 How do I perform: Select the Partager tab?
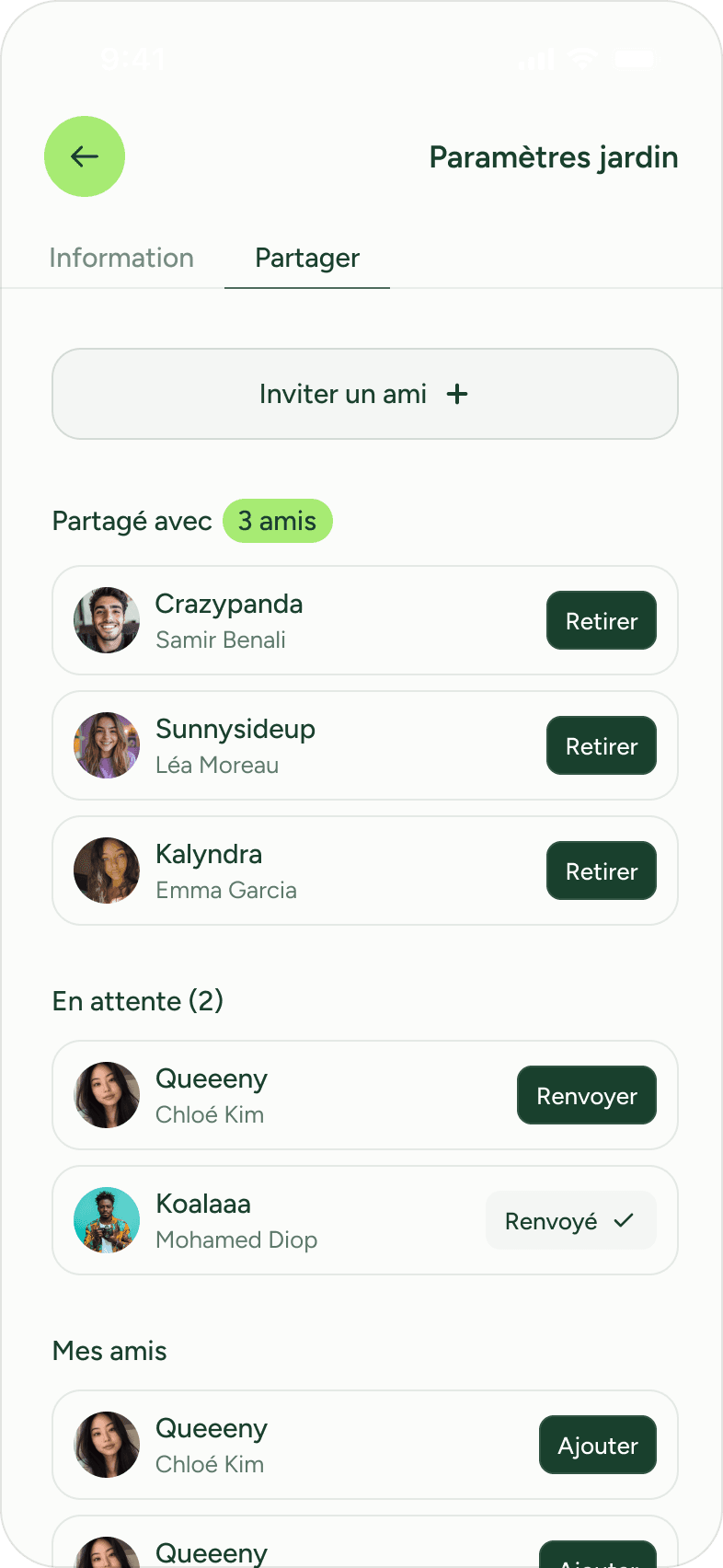[x=307, y=258]
